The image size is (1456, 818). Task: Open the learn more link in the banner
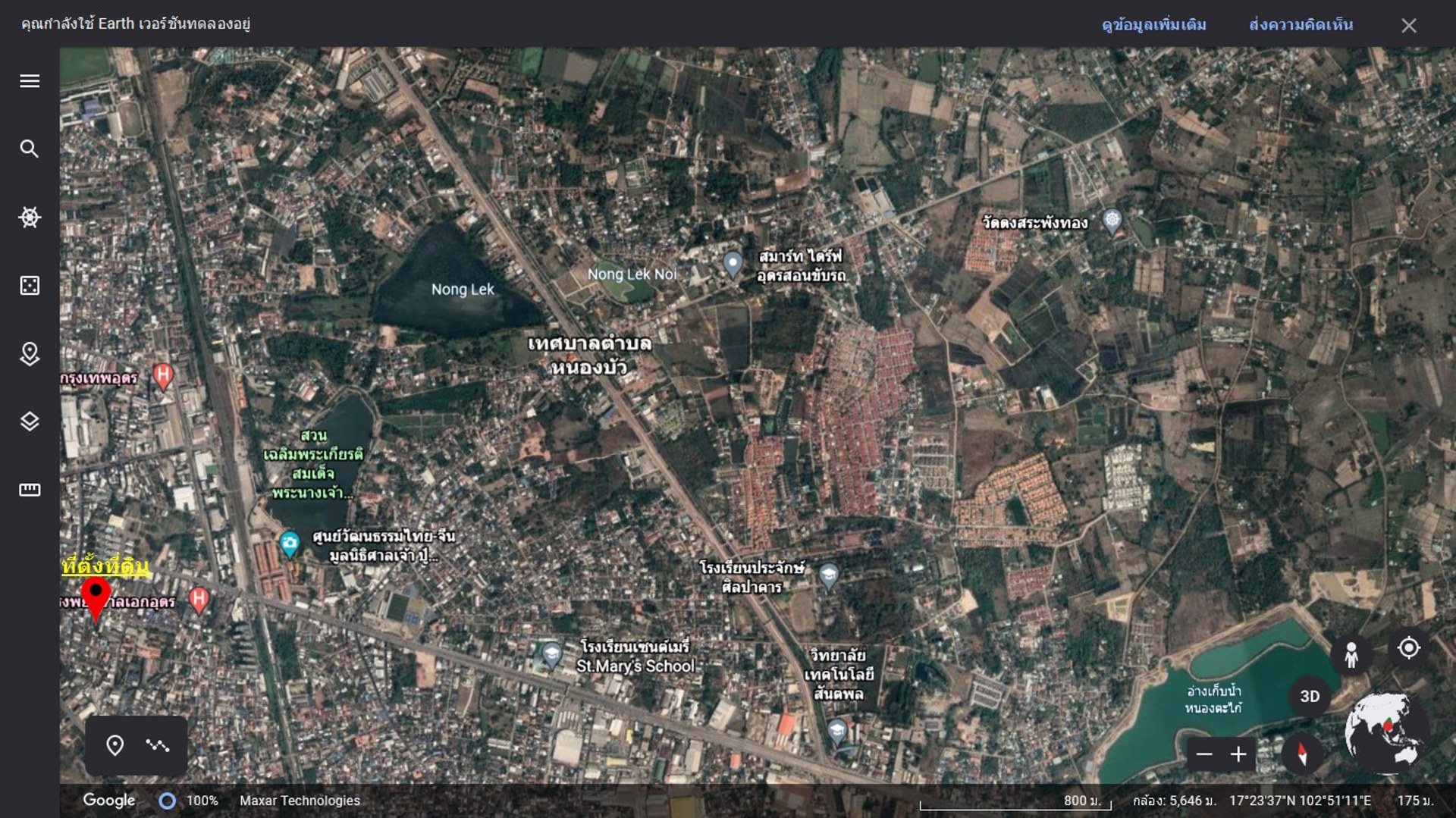1153,25
